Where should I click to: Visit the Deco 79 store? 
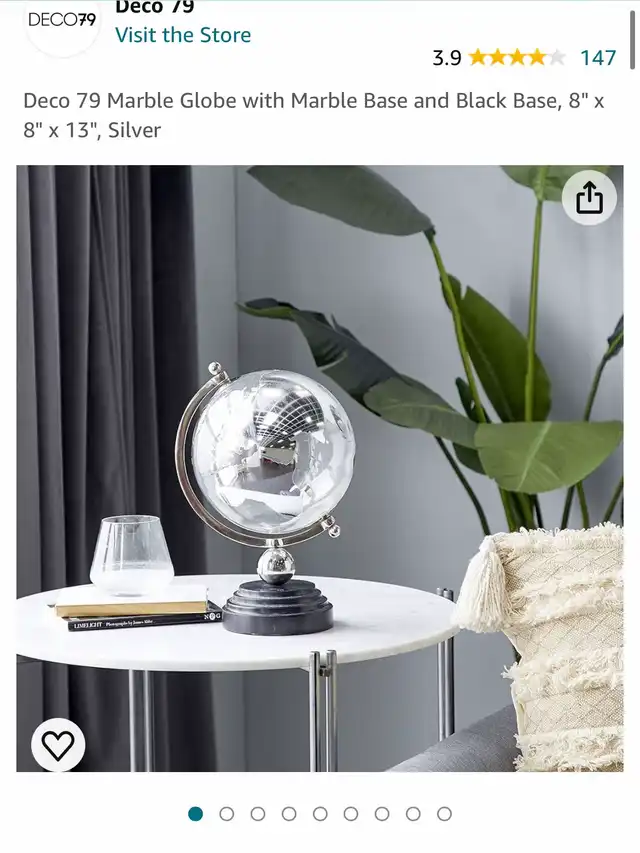click(x=183, y=35)
